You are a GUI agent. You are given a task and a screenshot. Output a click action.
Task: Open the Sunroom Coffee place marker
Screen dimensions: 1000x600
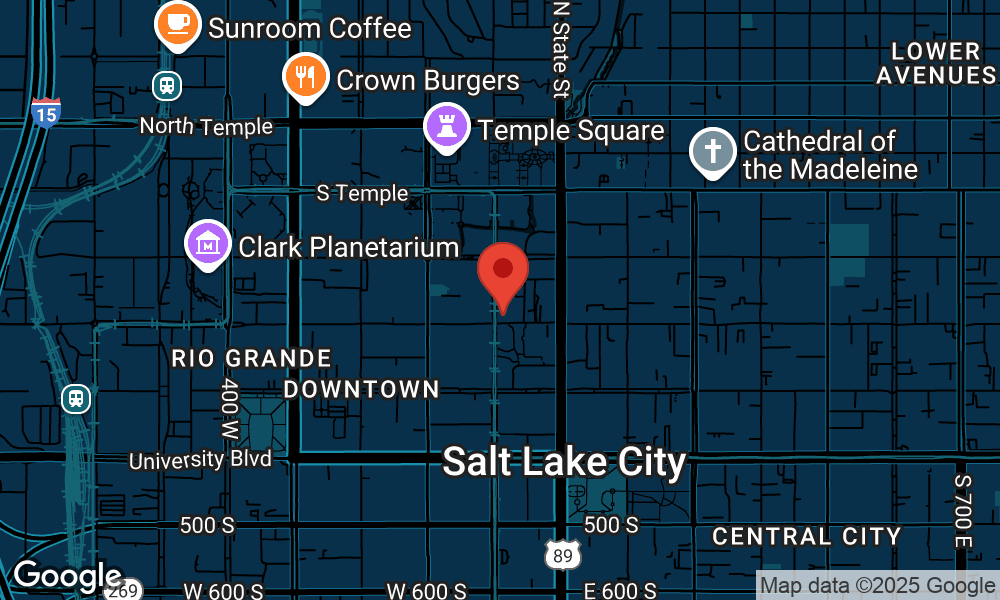178,24
